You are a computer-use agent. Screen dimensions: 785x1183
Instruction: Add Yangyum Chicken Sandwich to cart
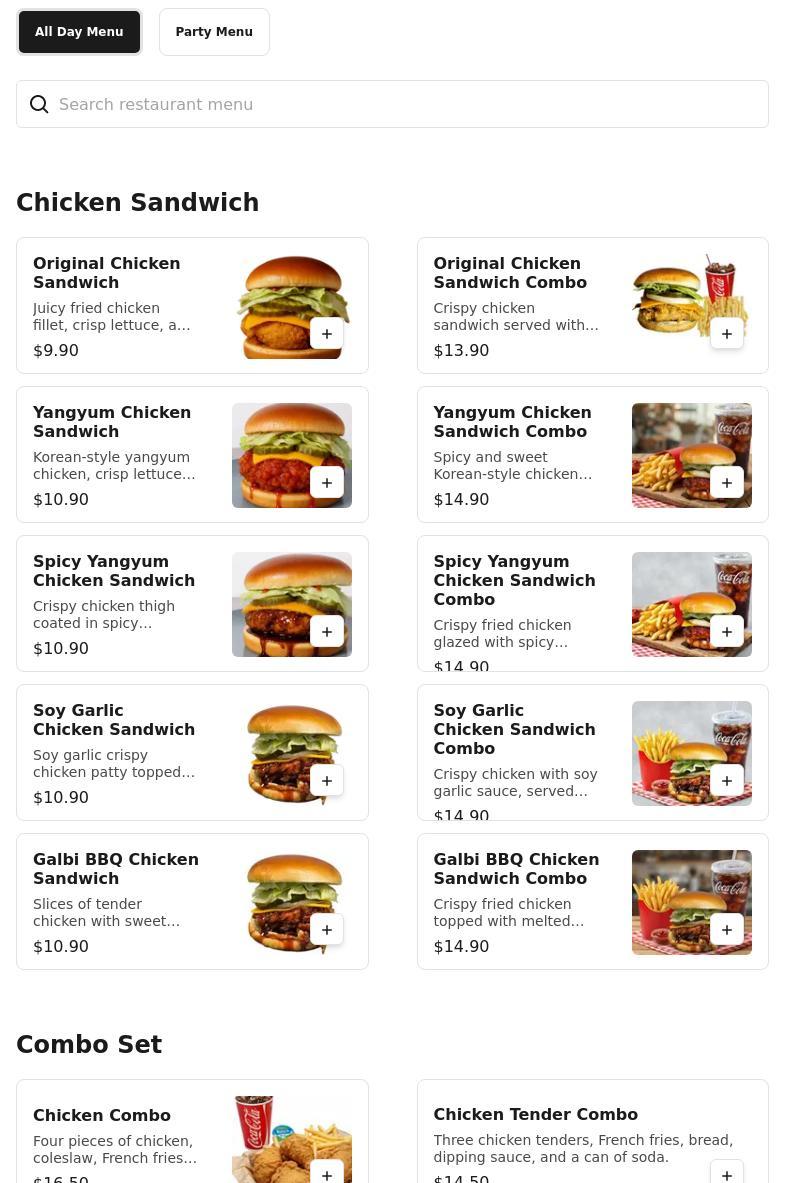point(327,483)
